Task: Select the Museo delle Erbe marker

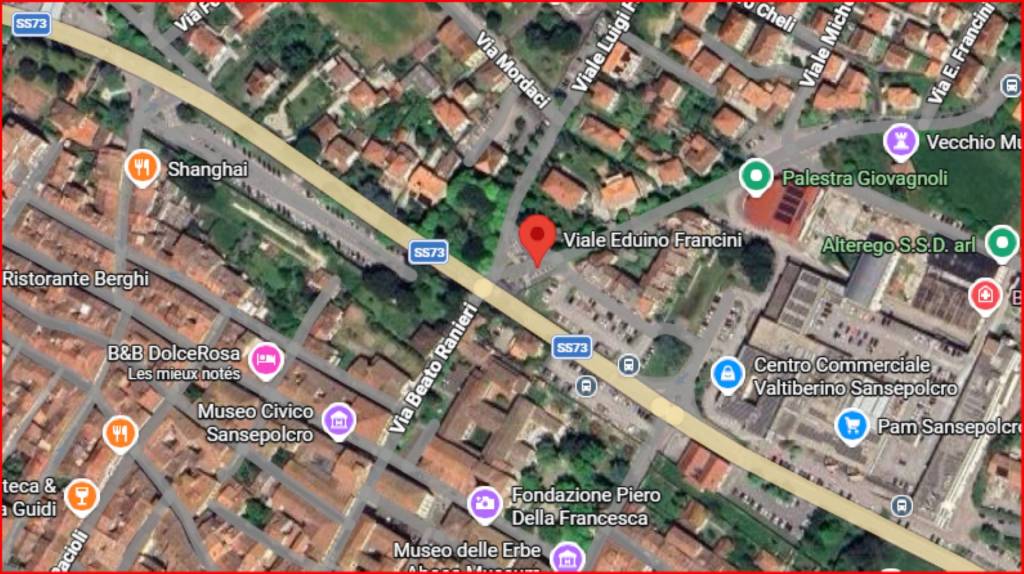Action: click(x=567, y=555)
